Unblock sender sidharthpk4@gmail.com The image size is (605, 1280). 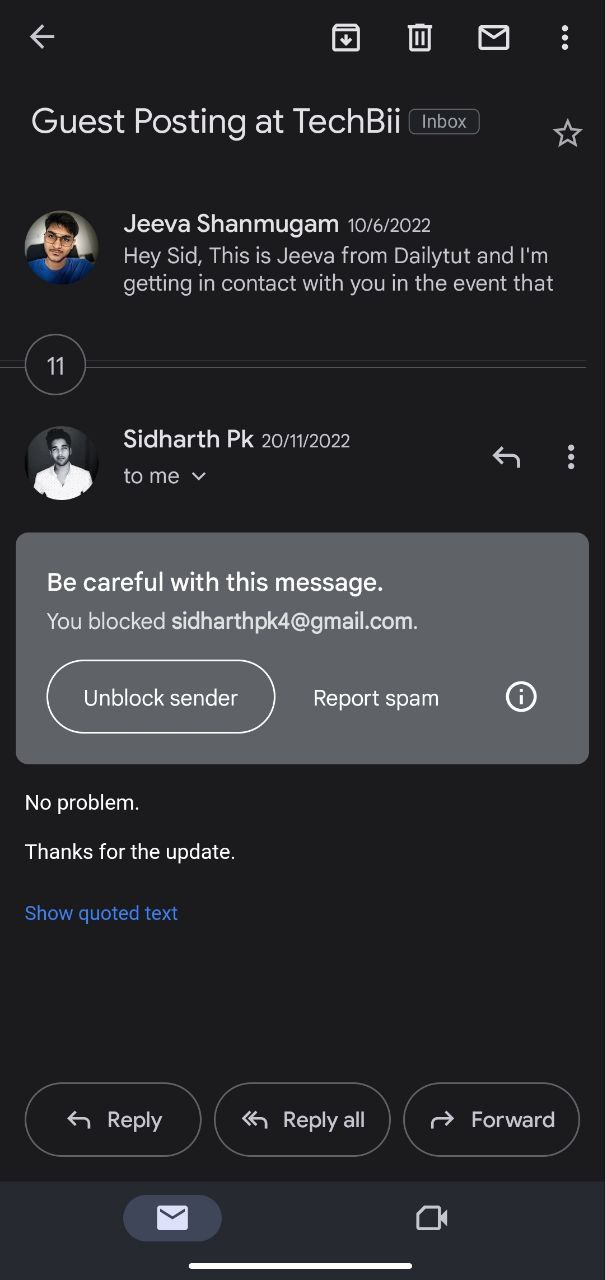click(160, 697)
